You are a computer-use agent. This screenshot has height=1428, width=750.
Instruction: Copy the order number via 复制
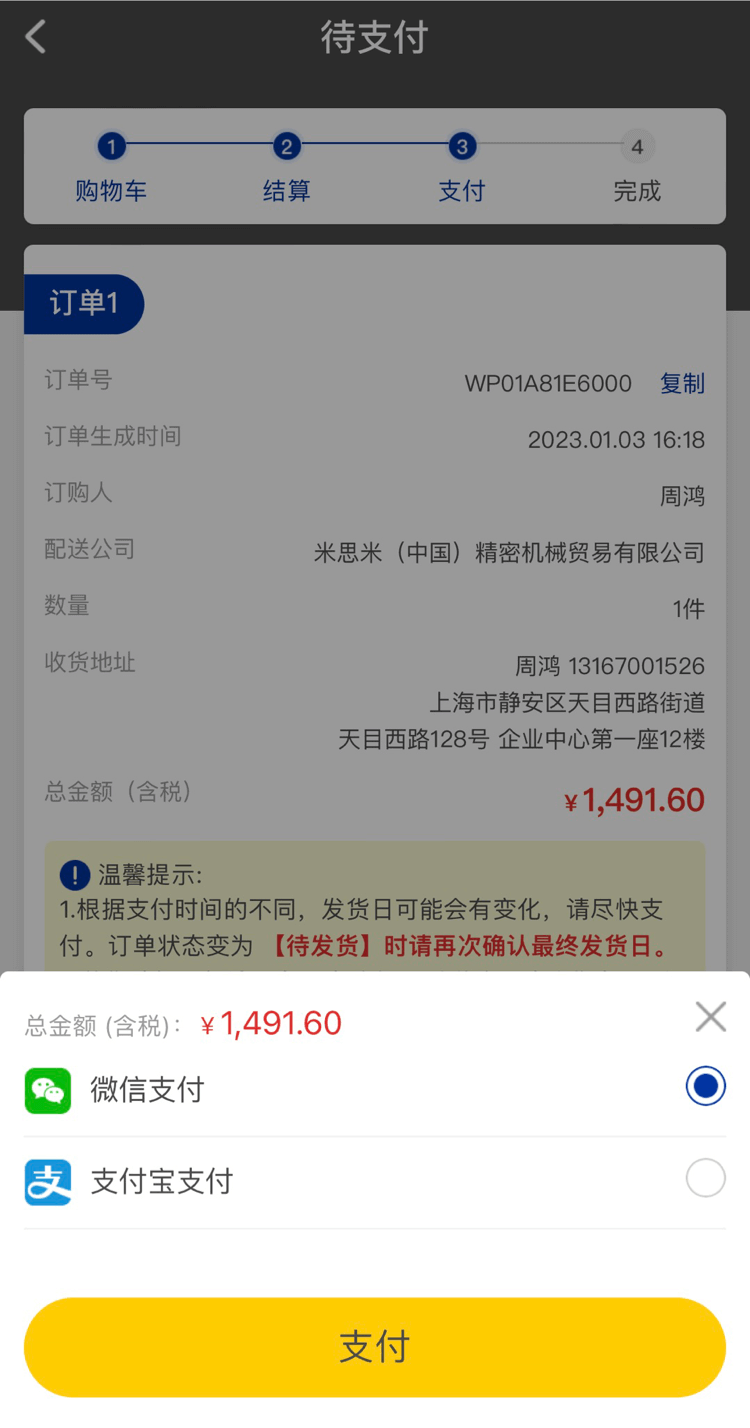point(682,384)
